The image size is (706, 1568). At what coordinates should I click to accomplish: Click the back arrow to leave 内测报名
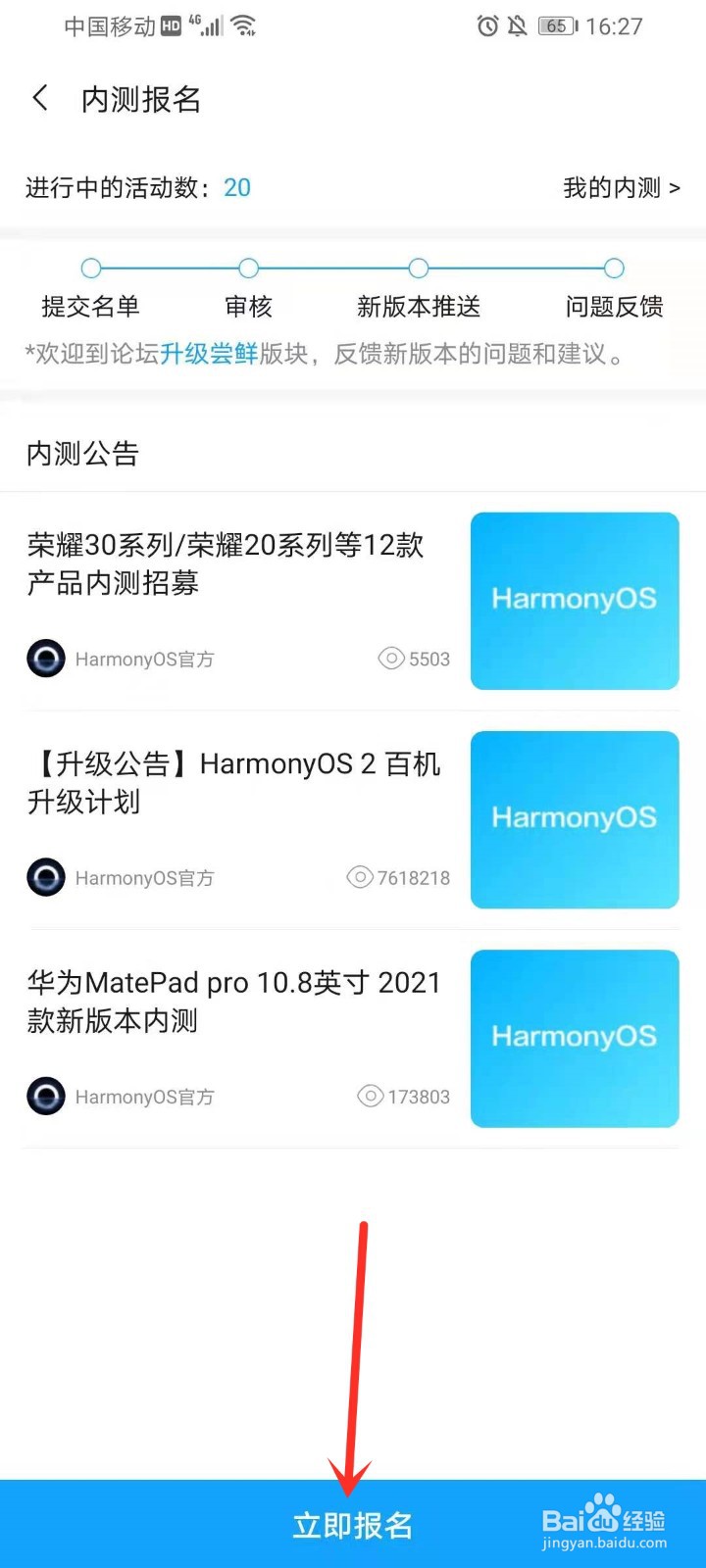point(39,98)
